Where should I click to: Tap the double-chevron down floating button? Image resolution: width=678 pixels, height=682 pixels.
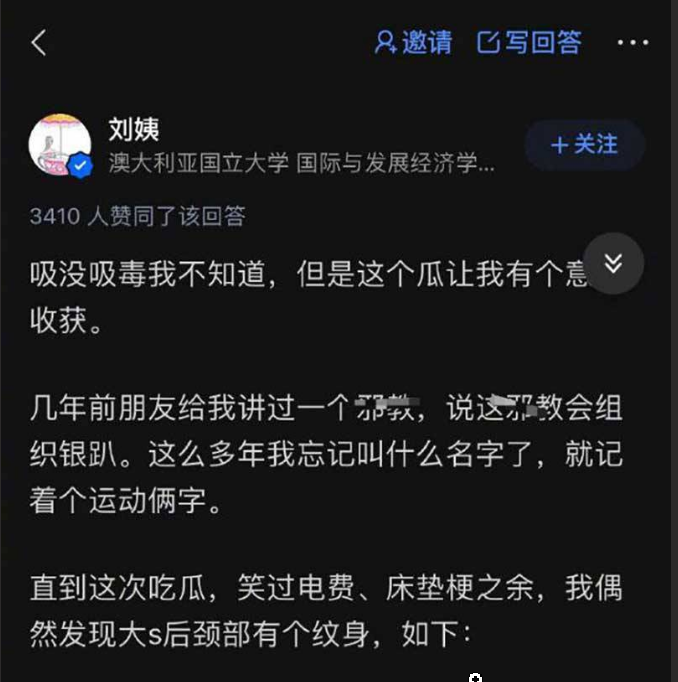click(x=613, y=263)
